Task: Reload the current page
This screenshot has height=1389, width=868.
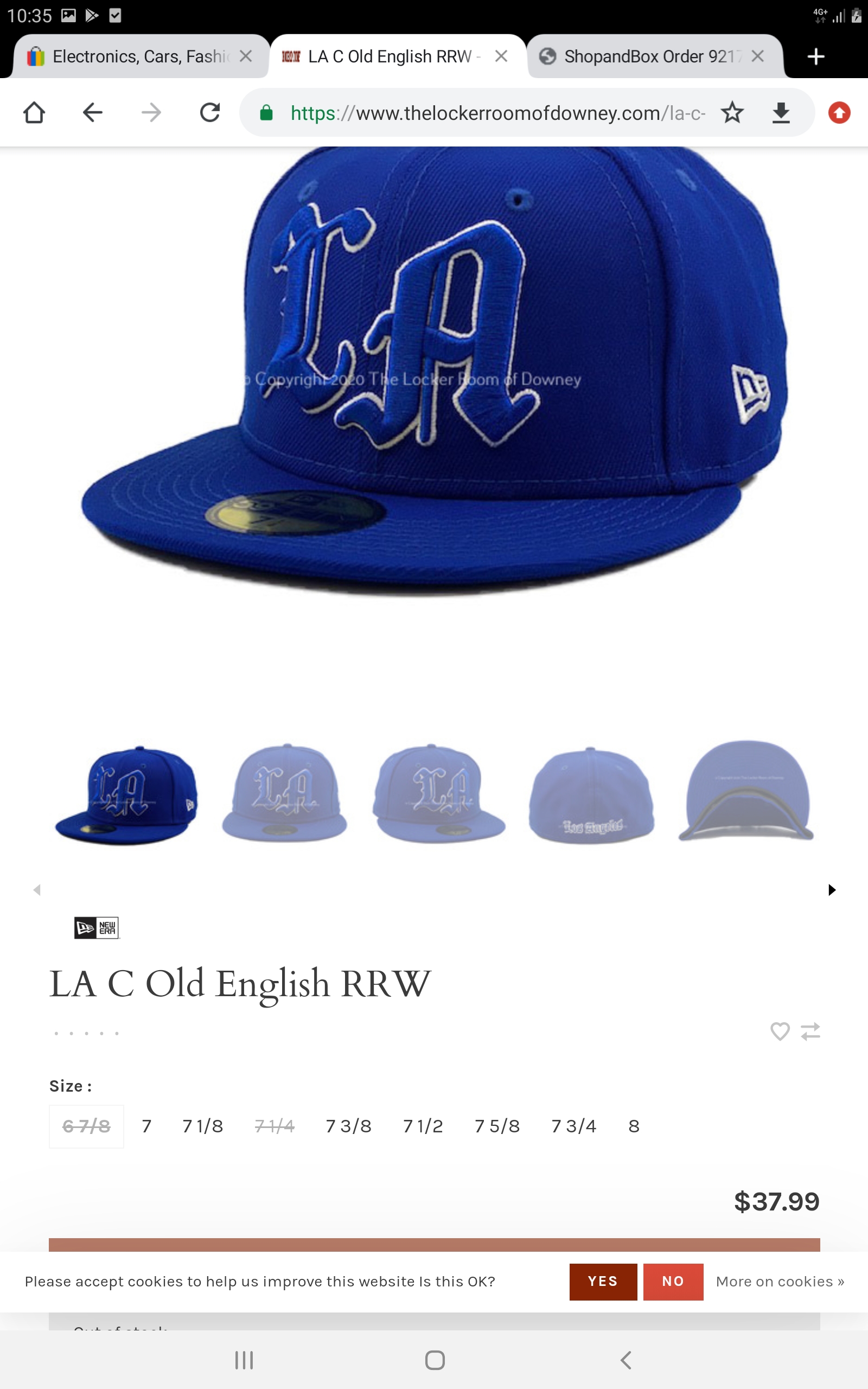Action: coord(210,112)
